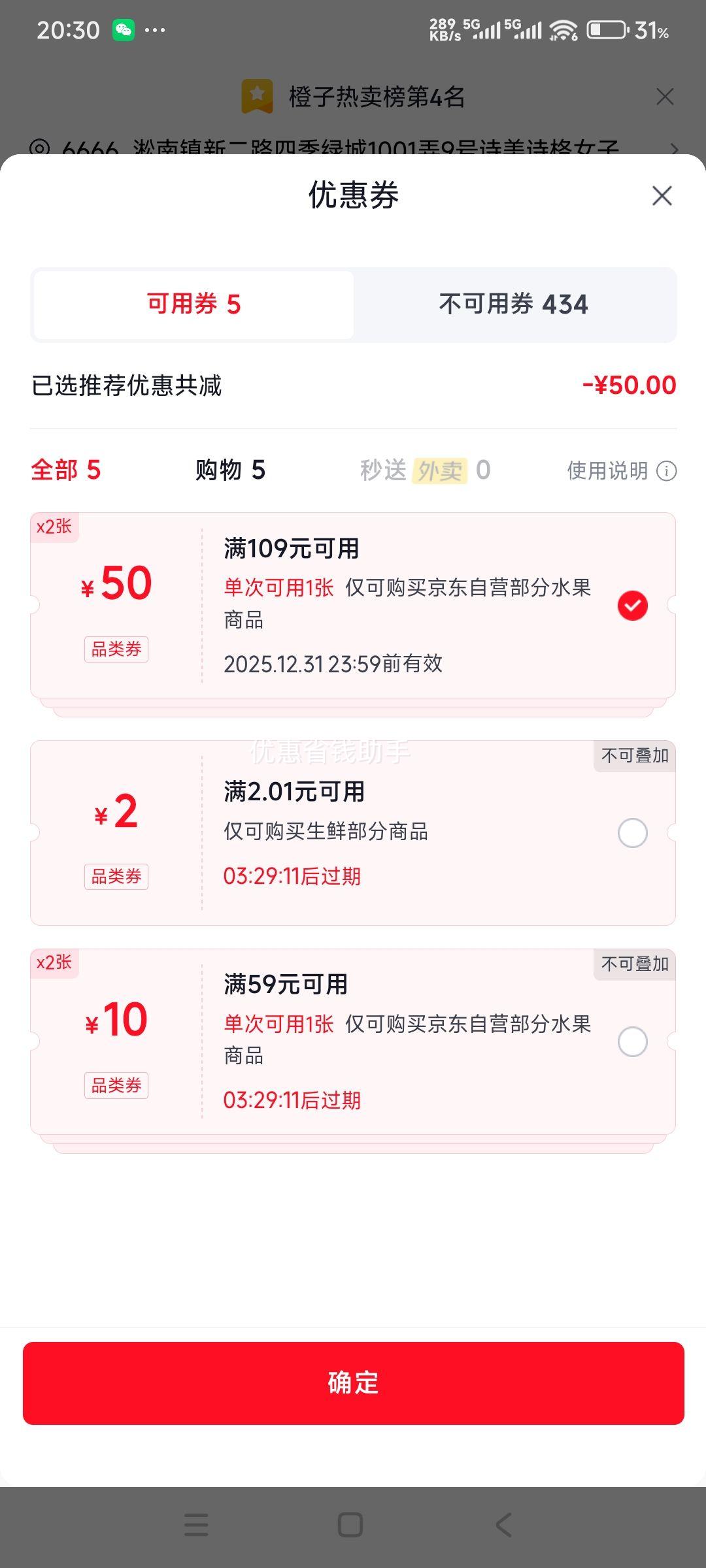Viewport: 706px width, 1568px height.
Task: Select the 全部 5 filter
Action: (65, 470)
